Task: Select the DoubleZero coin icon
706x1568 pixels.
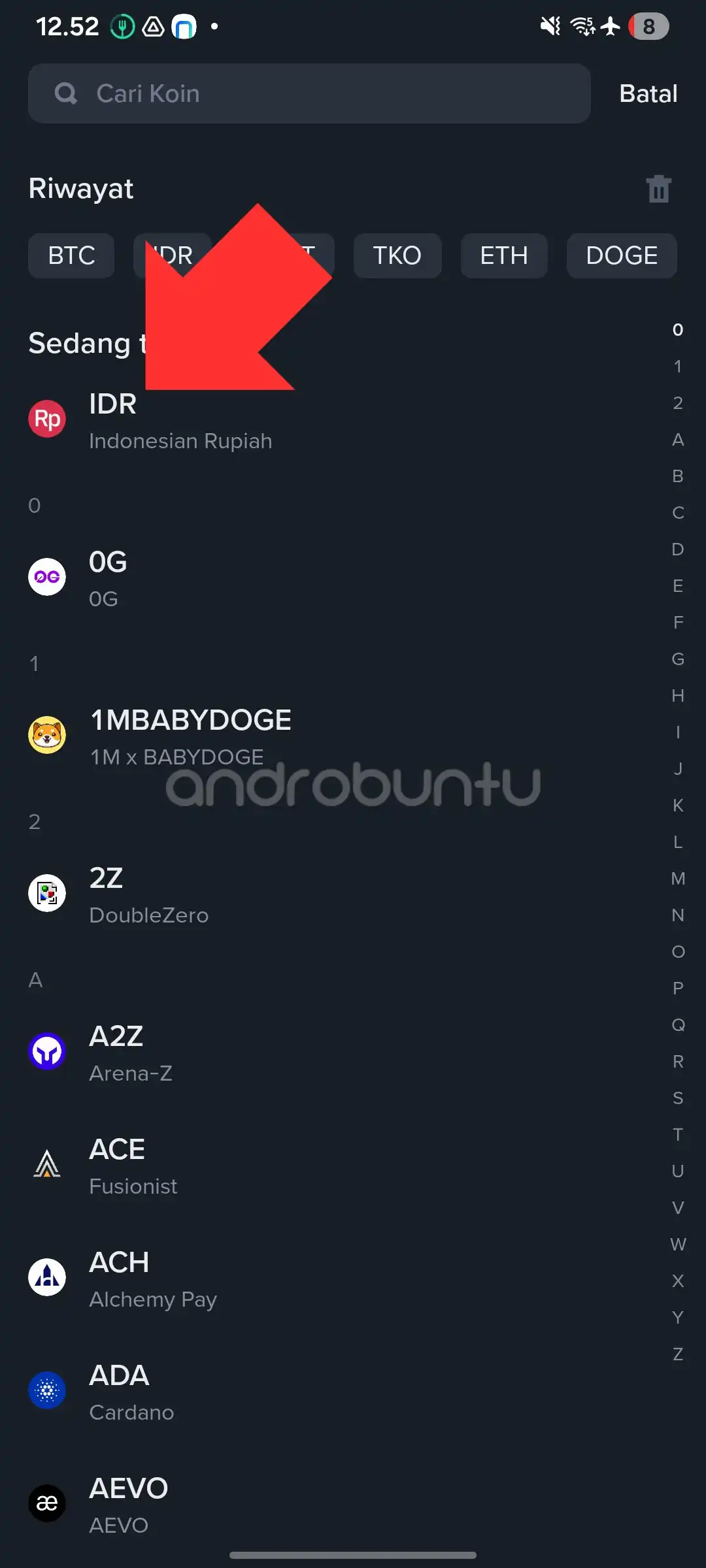Action: [x=46, y=893]
